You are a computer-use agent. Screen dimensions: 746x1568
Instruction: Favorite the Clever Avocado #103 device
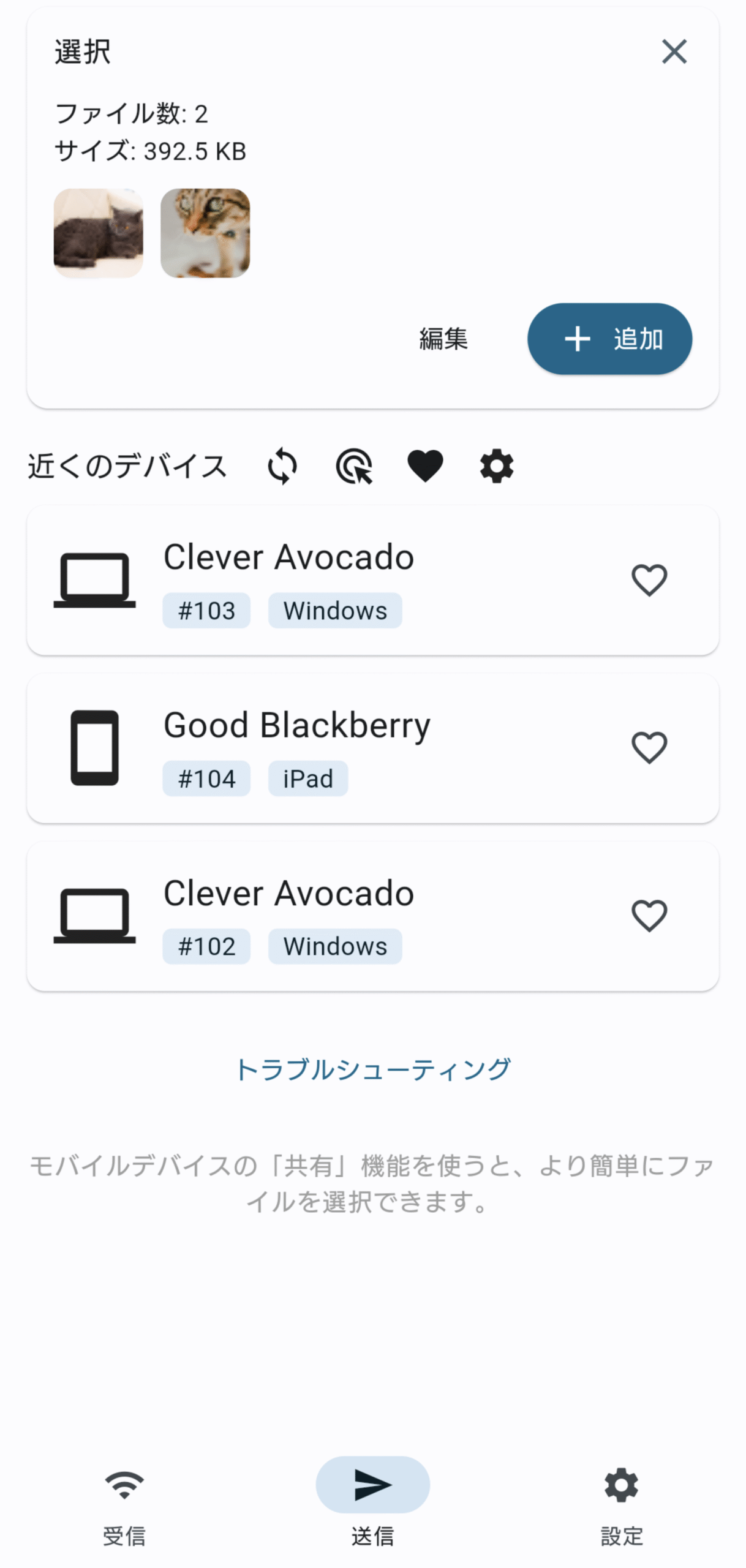649,580
